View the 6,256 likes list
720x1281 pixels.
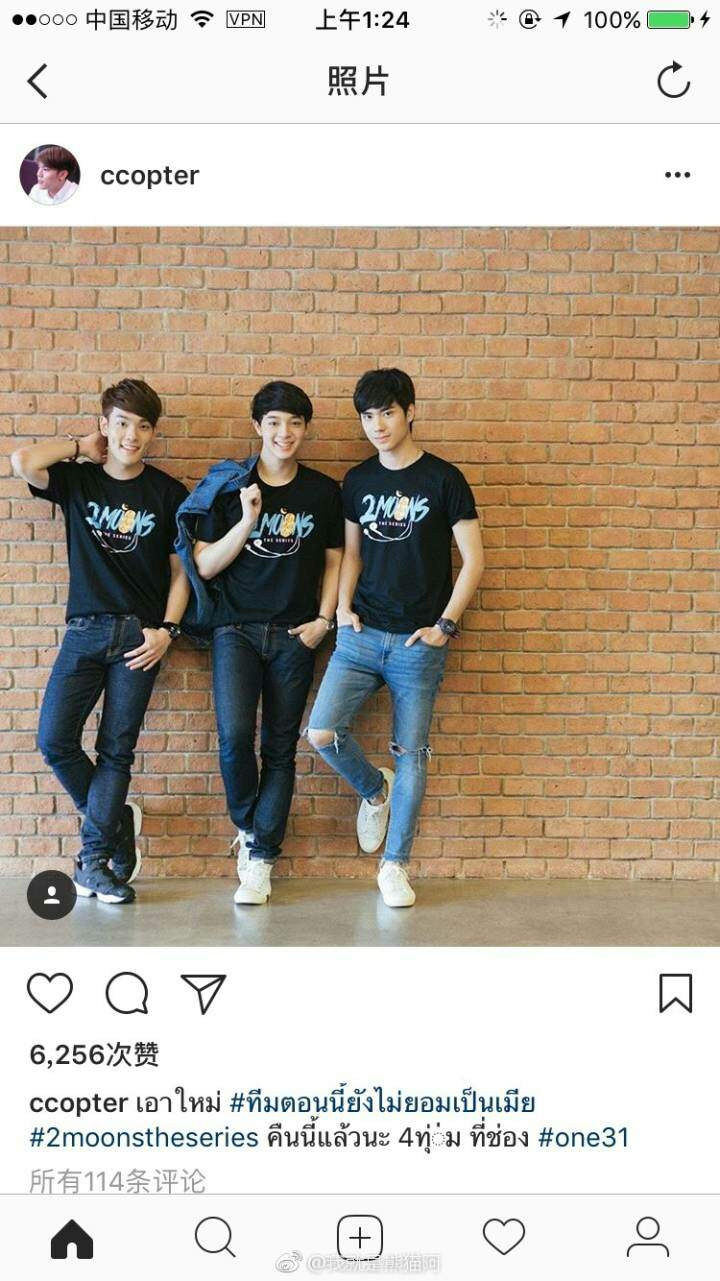coord(94,1054)
